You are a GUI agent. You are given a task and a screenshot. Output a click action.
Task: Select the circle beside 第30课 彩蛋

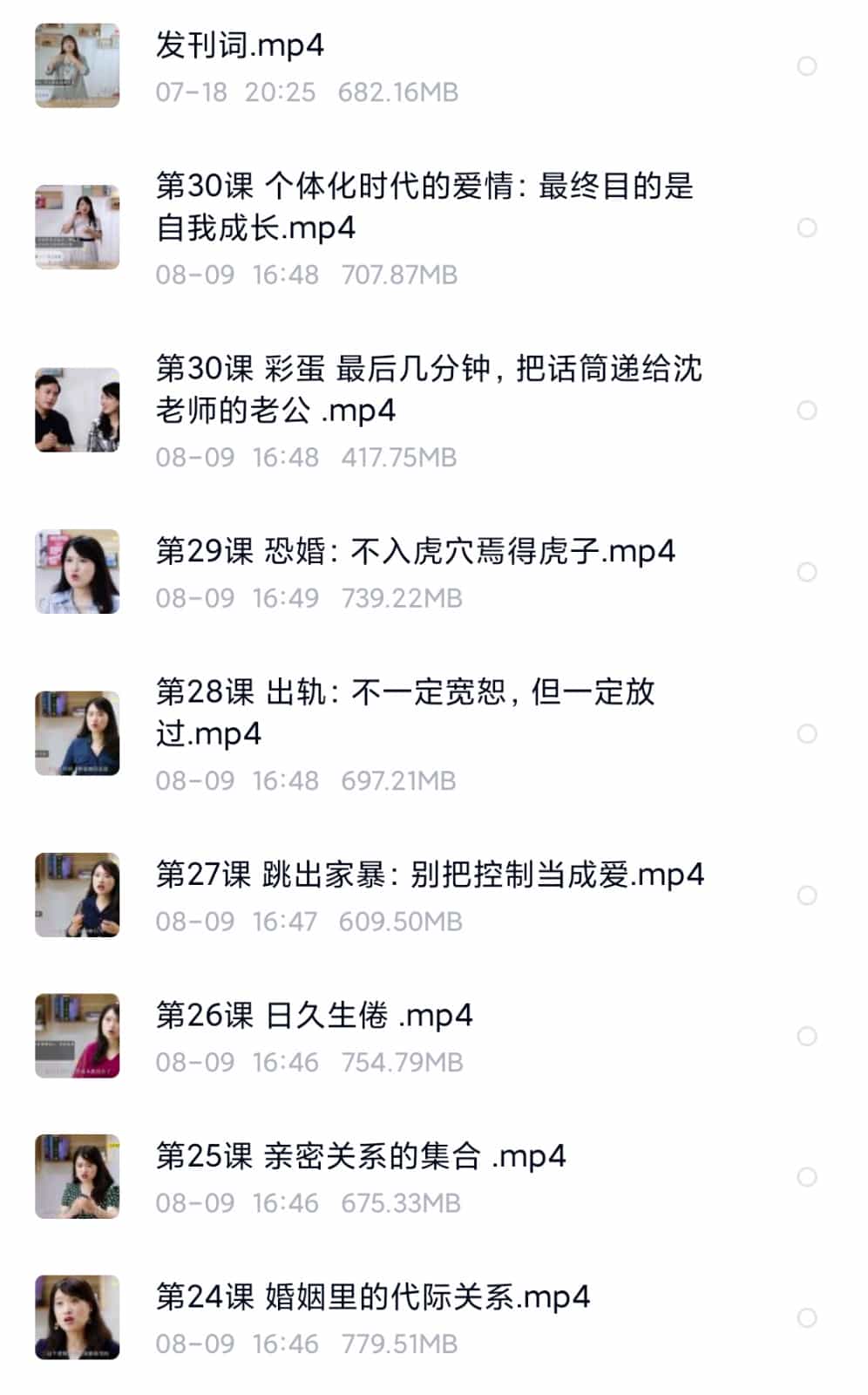click(x=807, y=410)
